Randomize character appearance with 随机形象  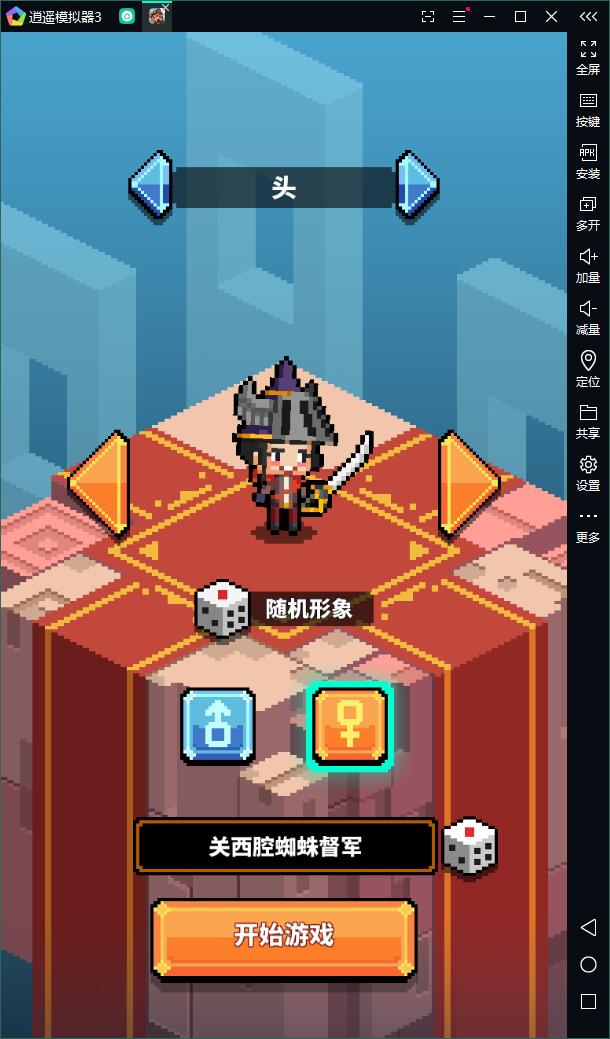[x=285, y=608]
